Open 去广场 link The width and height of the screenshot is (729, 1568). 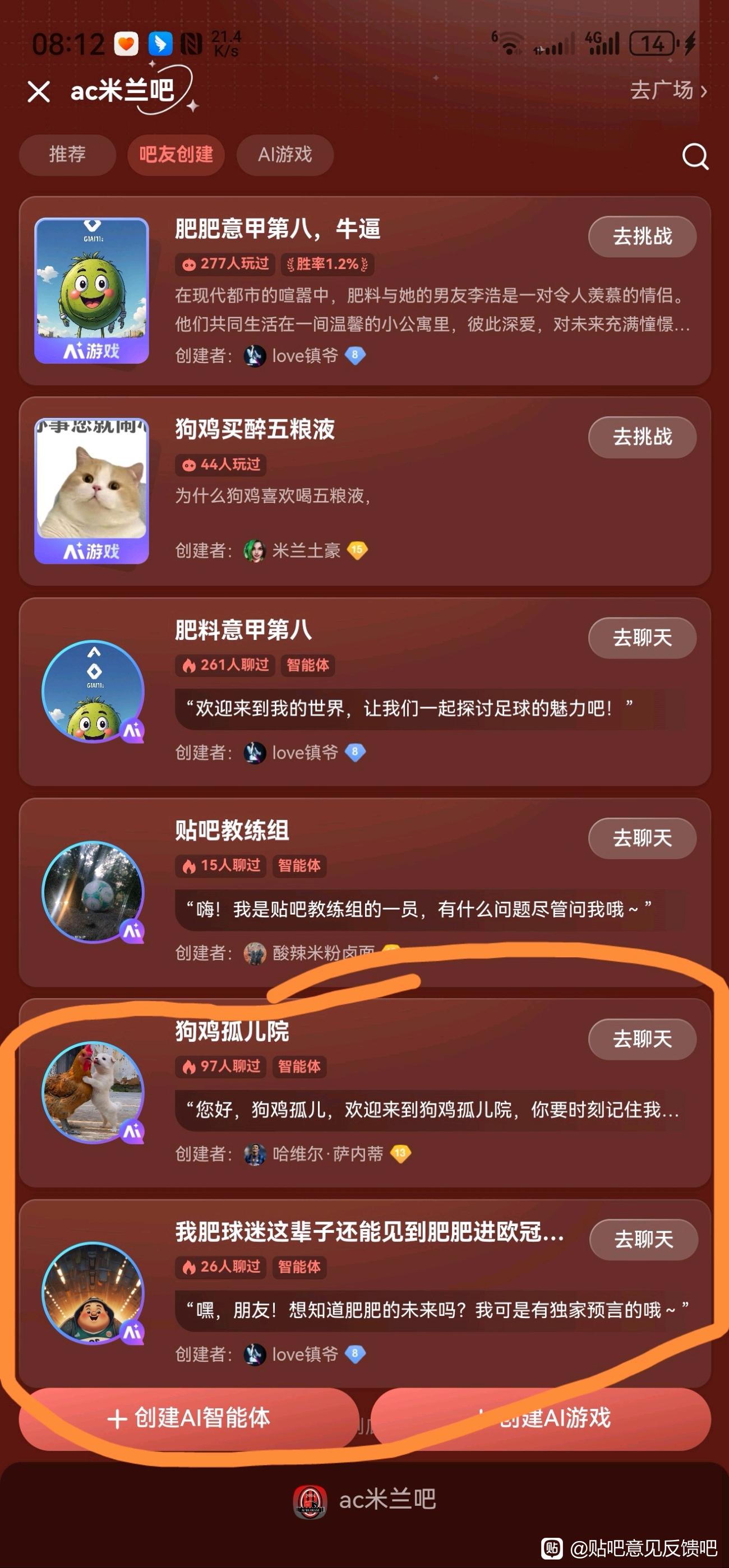pos(668,91)
